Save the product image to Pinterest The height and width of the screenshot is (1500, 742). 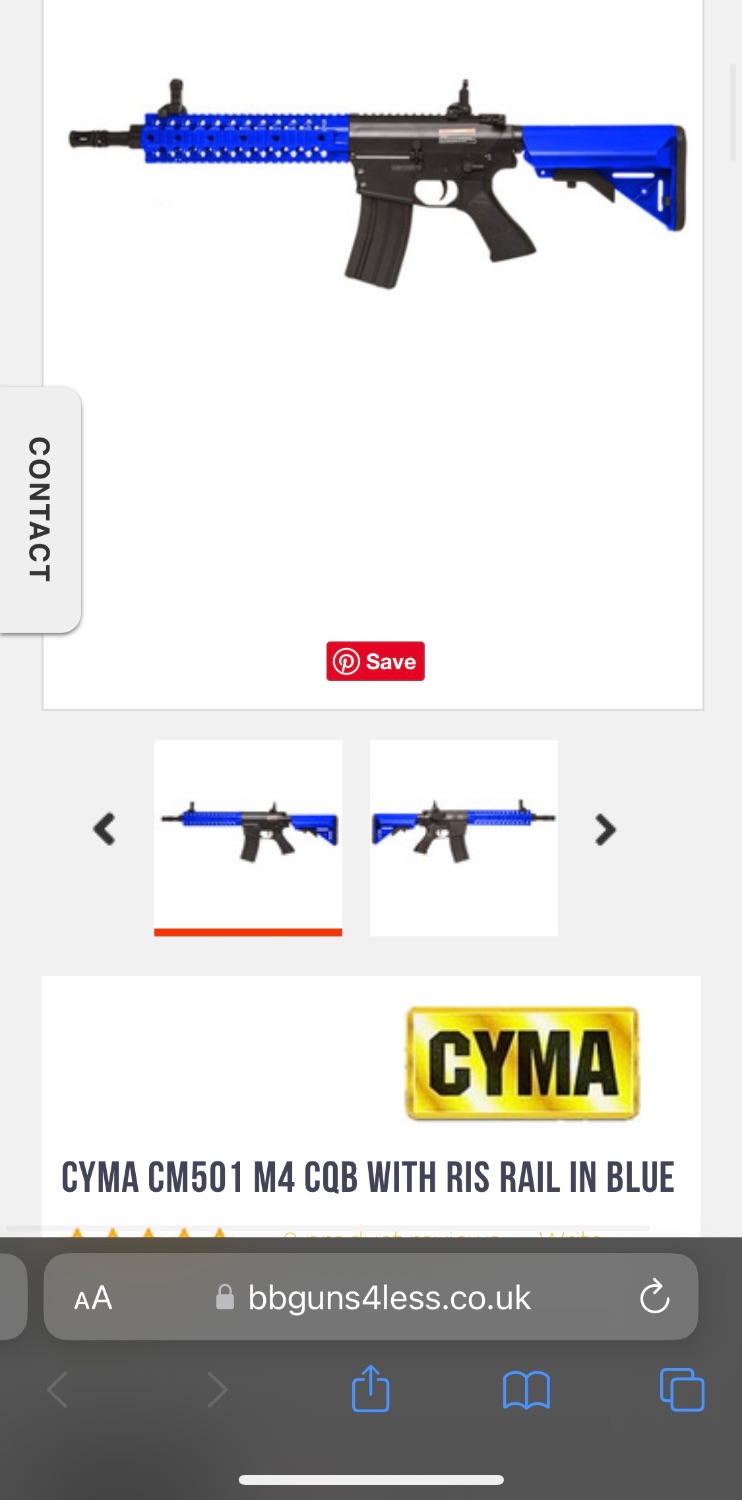[375, 661]
